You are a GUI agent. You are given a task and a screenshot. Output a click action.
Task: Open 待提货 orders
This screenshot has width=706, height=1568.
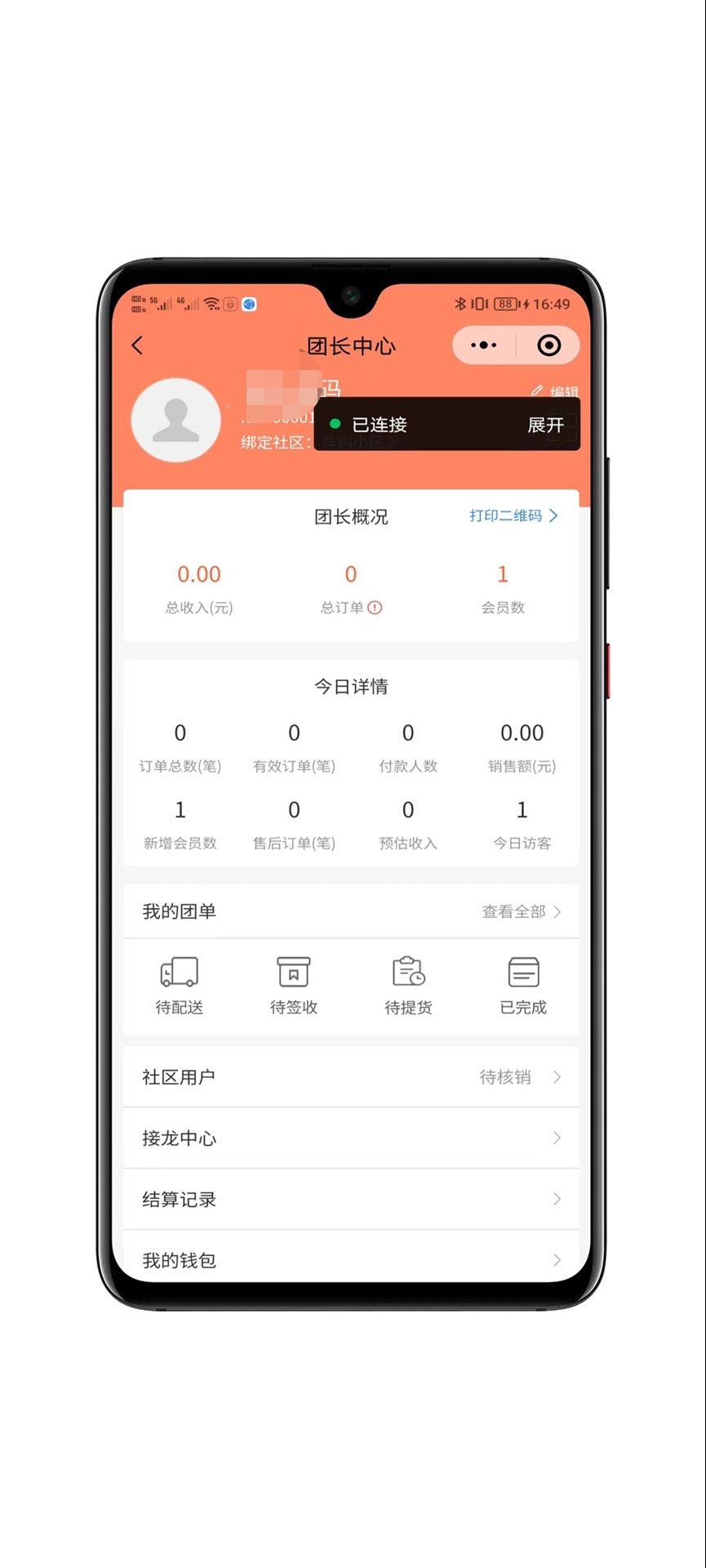coord(408,985)
